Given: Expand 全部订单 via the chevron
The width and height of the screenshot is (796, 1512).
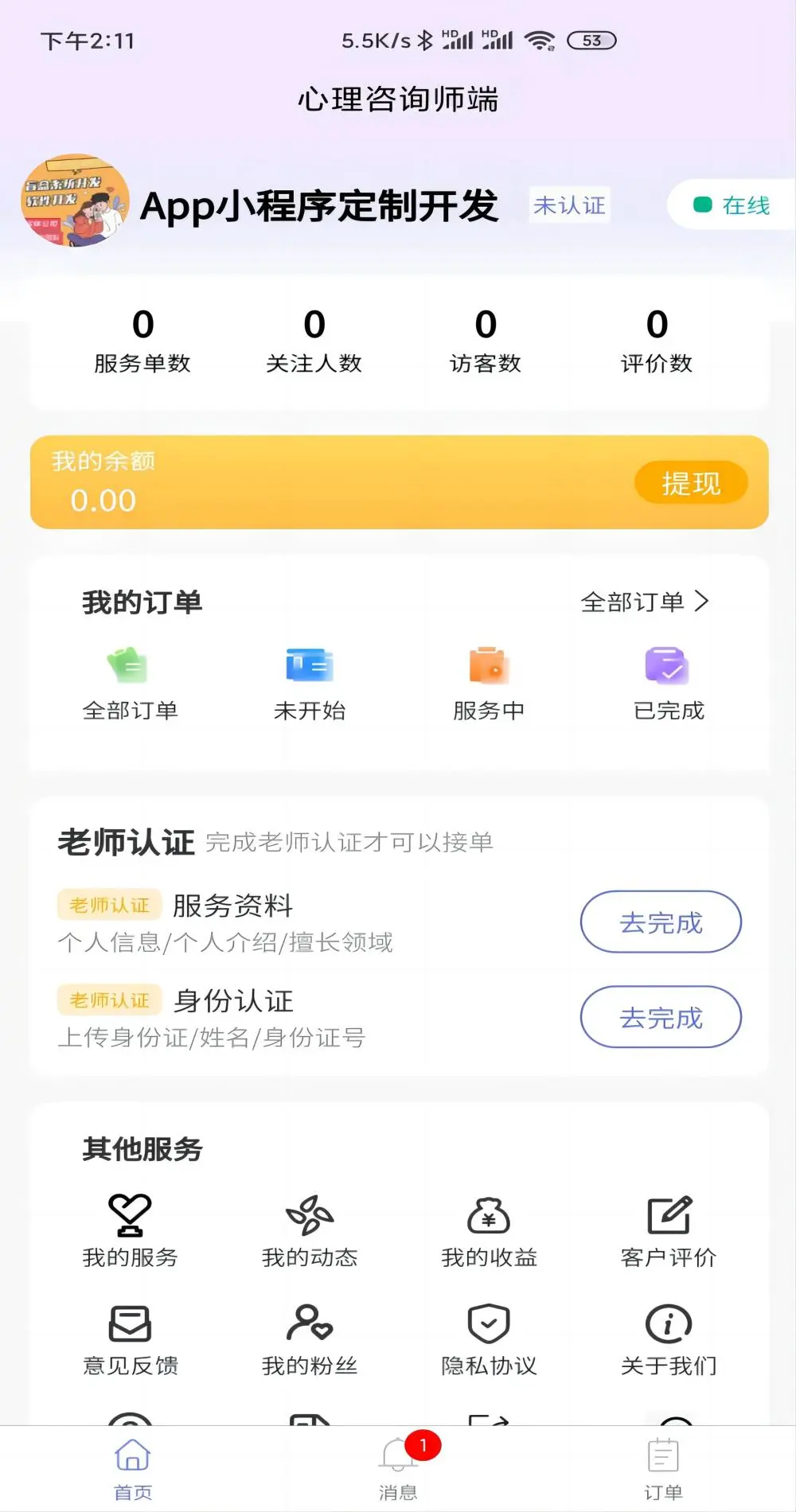Looking at the screenshot, I should 704,602.
